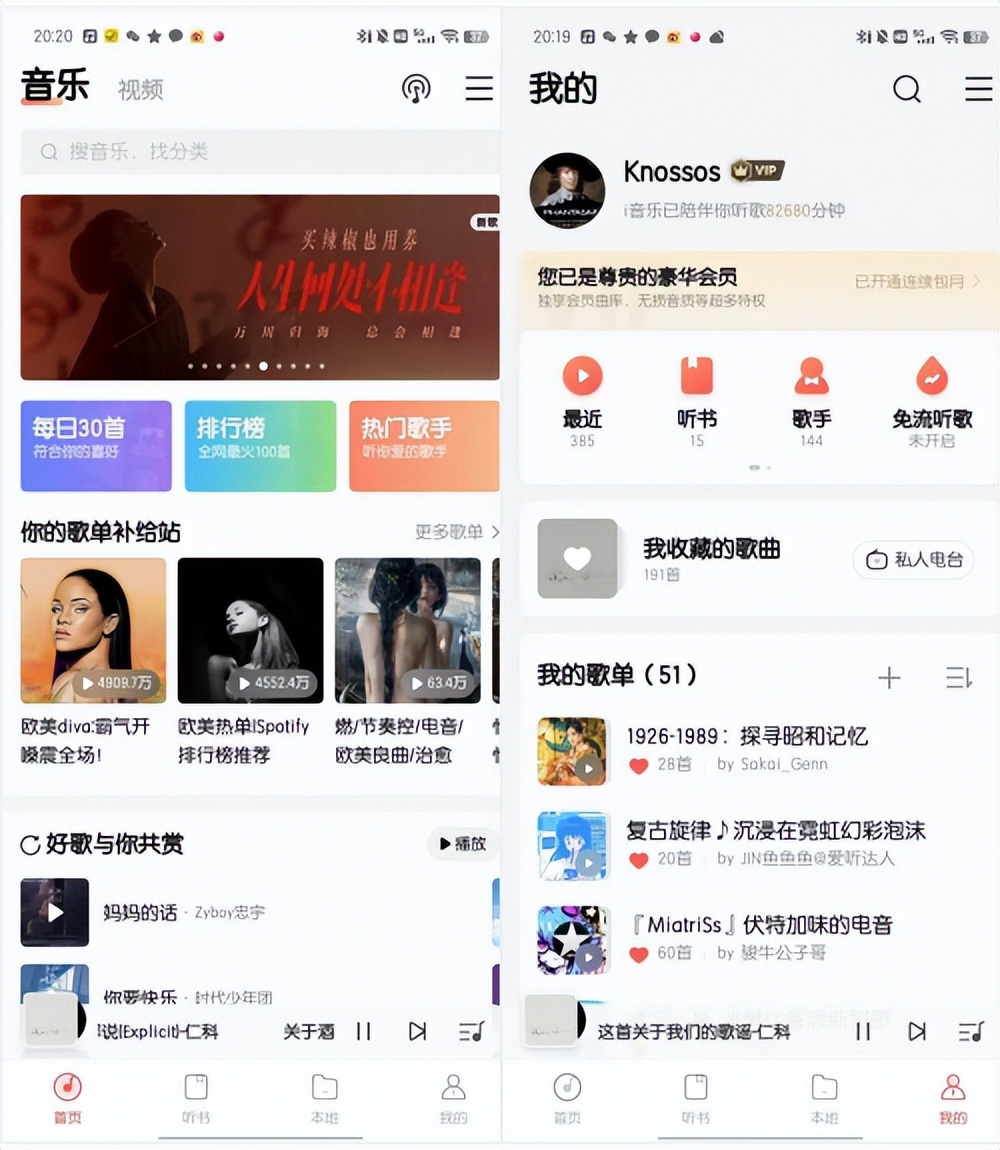This screenshot has height=1150, width=1000.
Task: Expand the dots below the quick access icons
Action: [x=757, y=466]
